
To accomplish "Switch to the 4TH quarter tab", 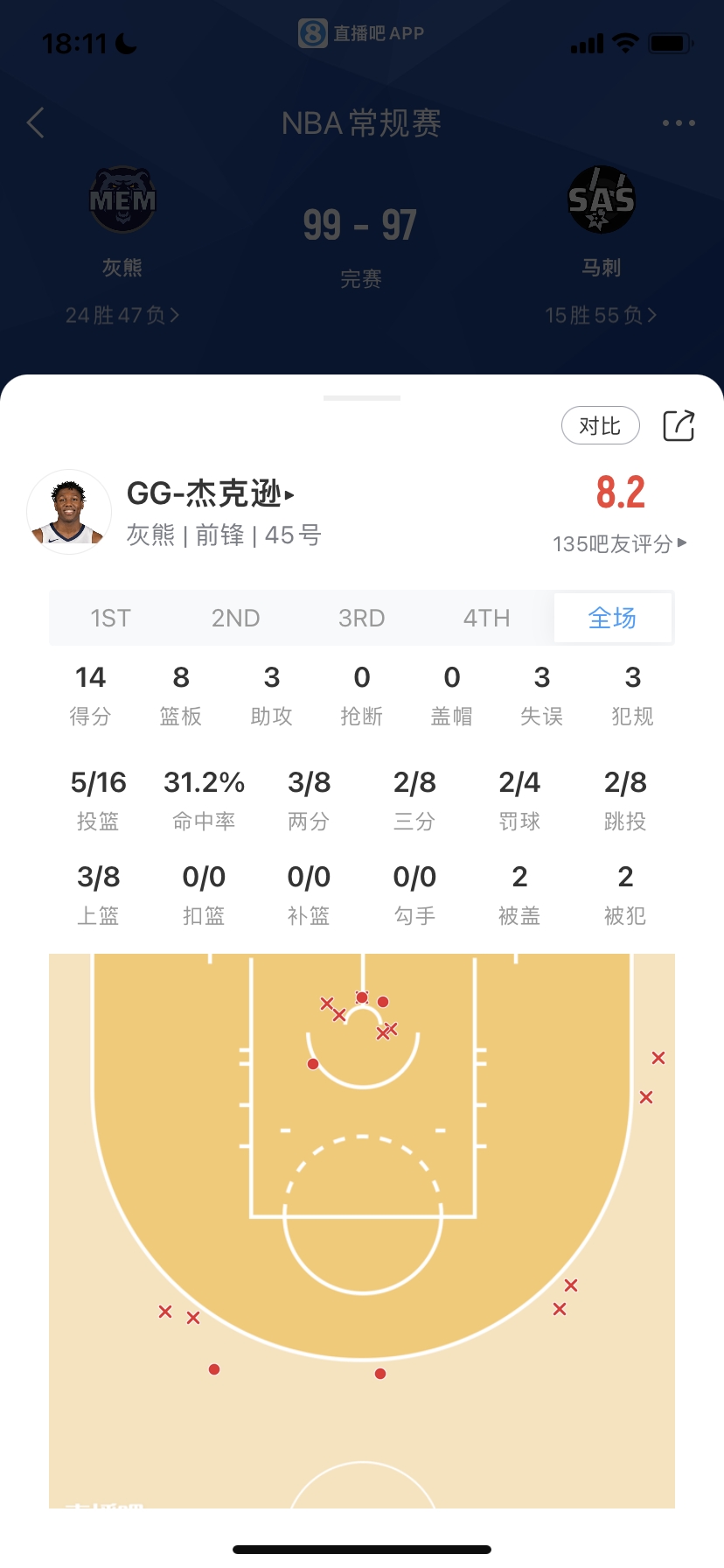I will 486,619.
